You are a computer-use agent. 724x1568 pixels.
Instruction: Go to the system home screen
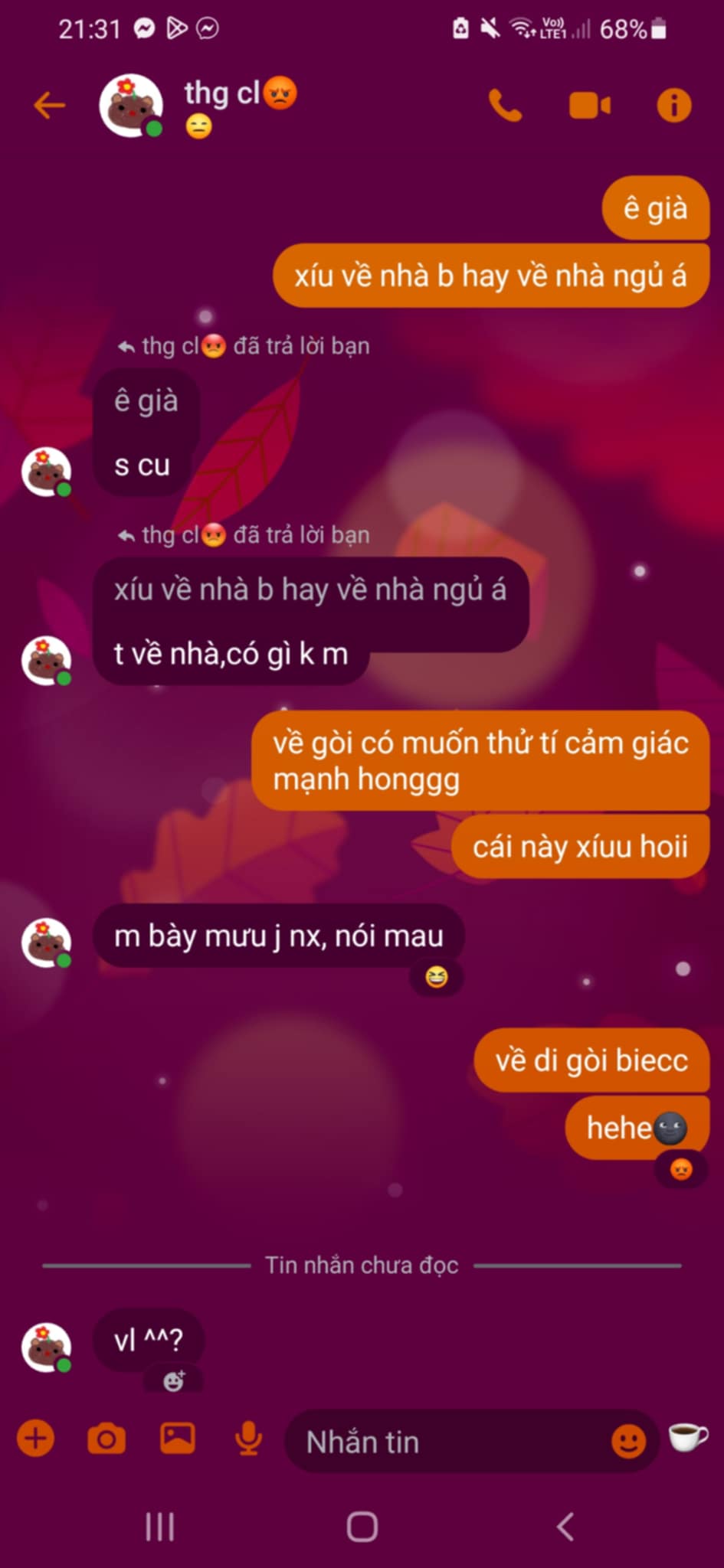362,1527
